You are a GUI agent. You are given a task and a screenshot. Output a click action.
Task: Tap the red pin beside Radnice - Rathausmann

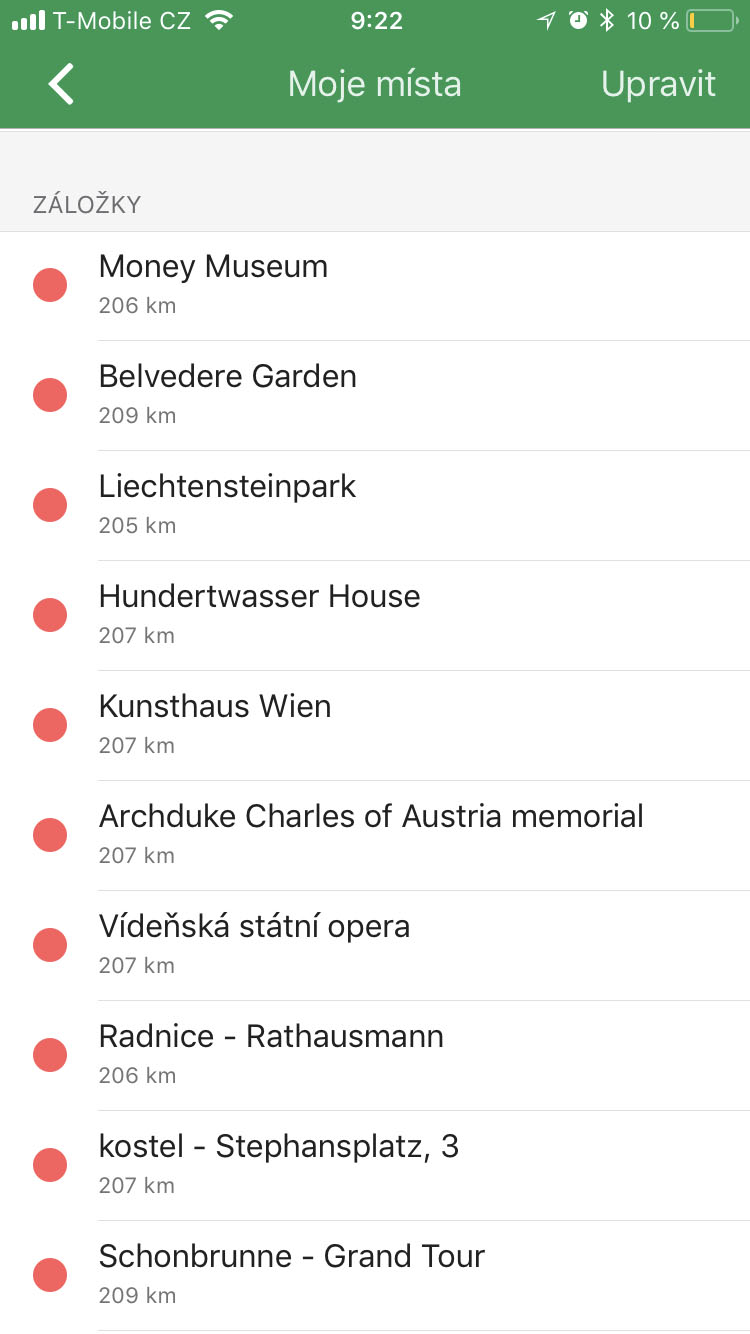[50, 1054]
